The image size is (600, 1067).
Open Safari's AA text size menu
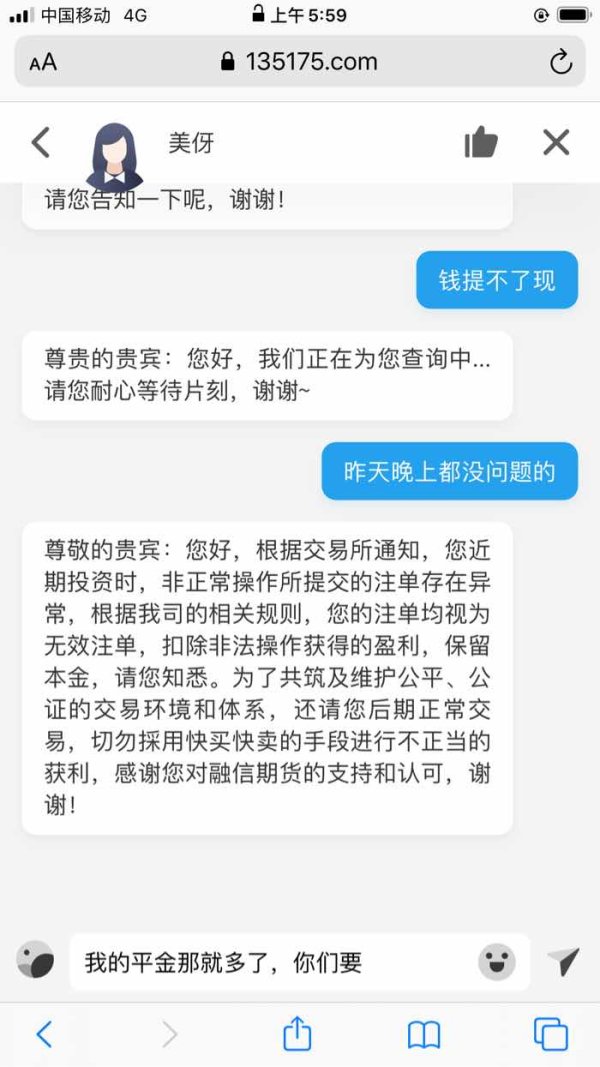[x=43, y=63]
